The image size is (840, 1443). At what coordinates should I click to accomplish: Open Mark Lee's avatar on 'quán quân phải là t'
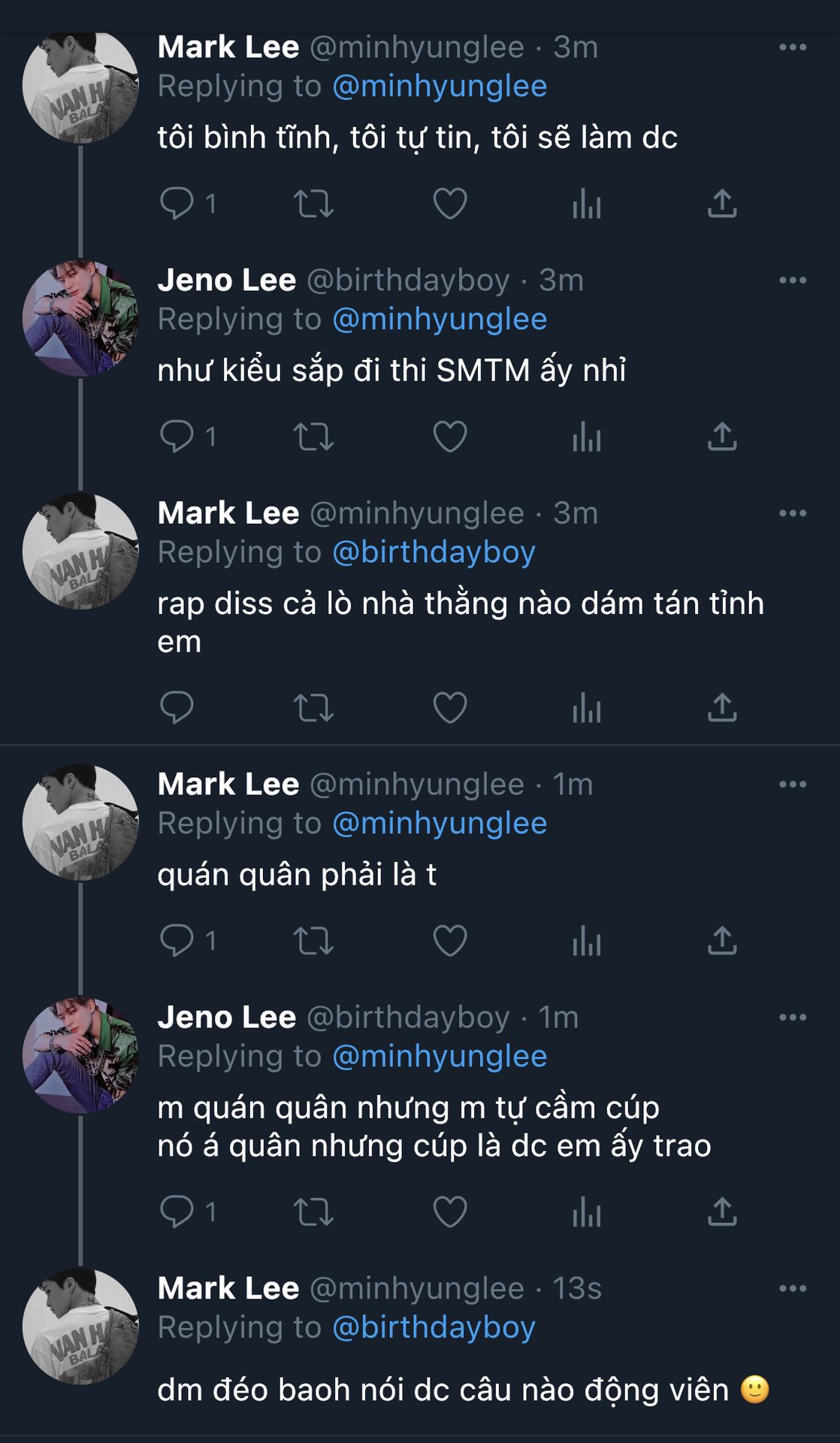(80, 822)
